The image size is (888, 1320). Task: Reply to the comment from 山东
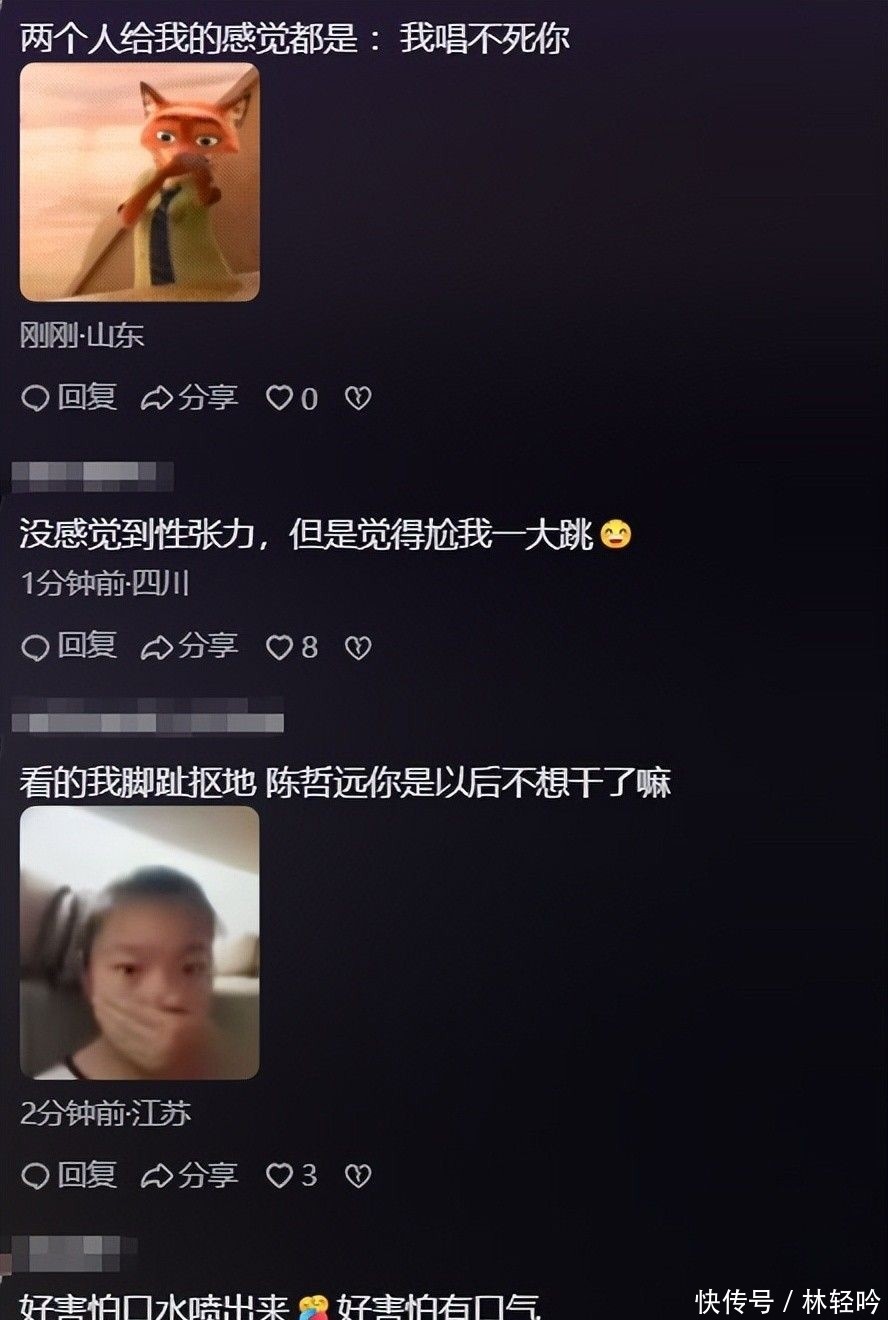pyautogui.click(x=69, y=398)
